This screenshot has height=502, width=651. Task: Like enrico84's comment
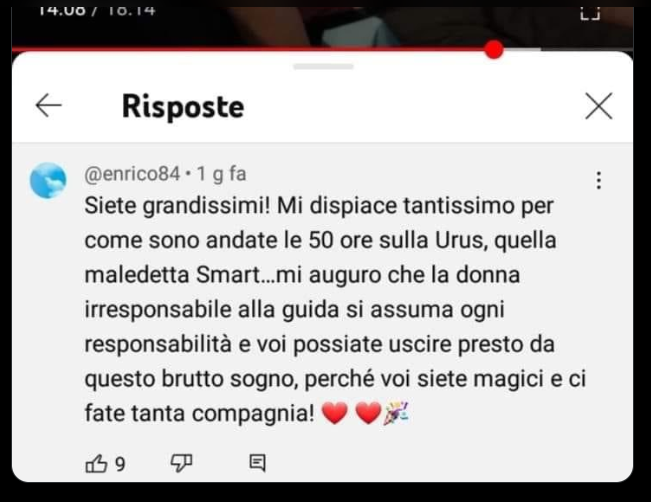click(x=97, y=463)
